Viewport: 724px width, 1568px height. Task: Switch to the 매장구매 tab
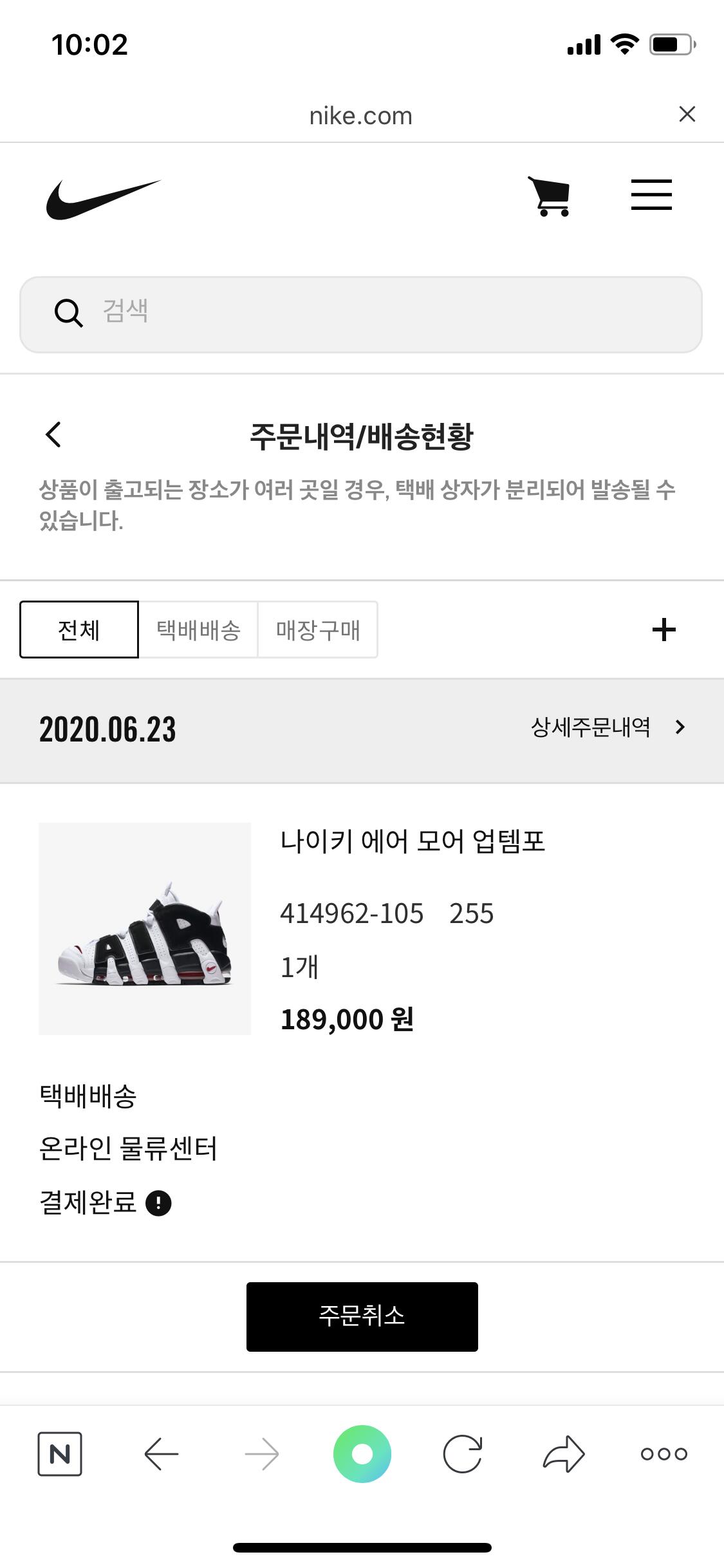tap(318, 630)
